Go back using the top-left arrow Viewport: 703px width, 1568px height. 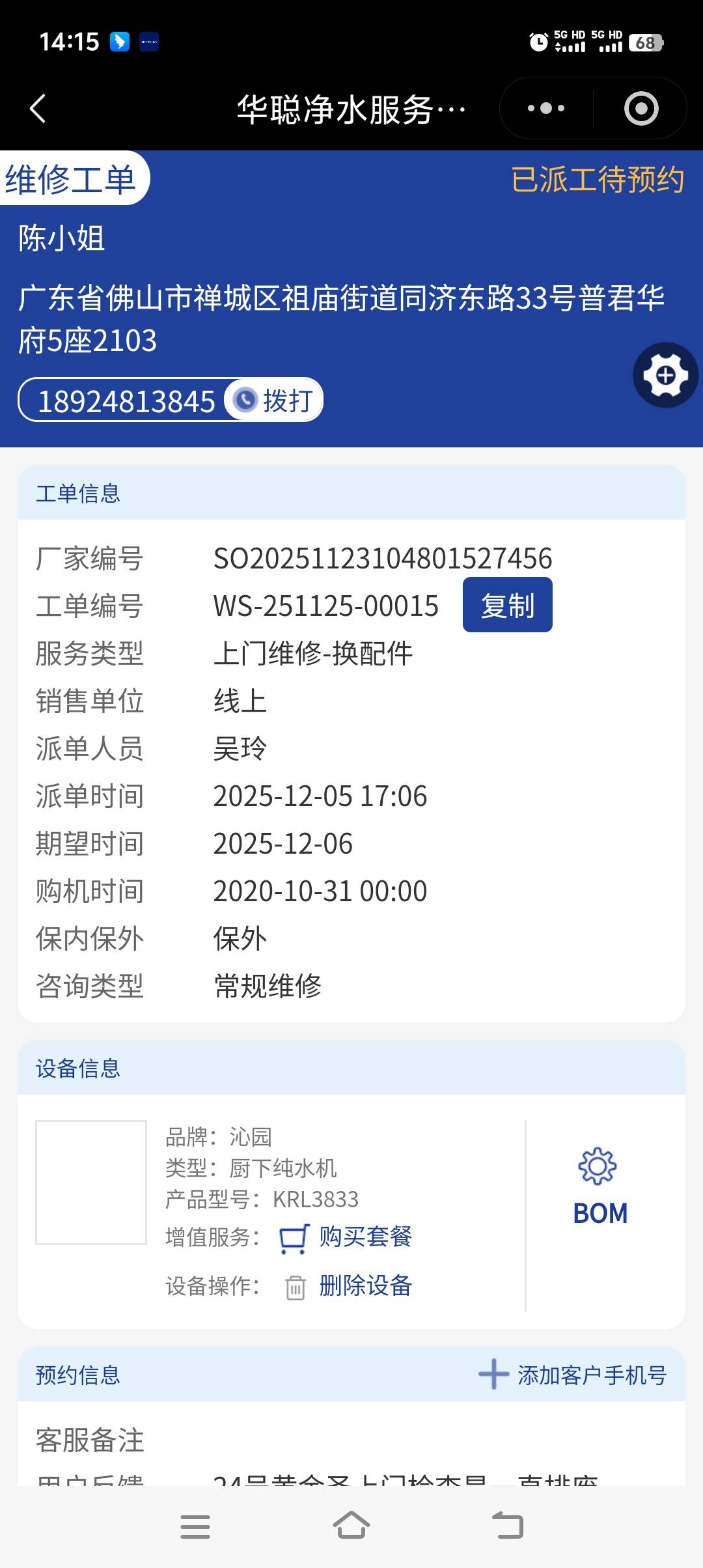pyautogui.click(x=38, y=109)
